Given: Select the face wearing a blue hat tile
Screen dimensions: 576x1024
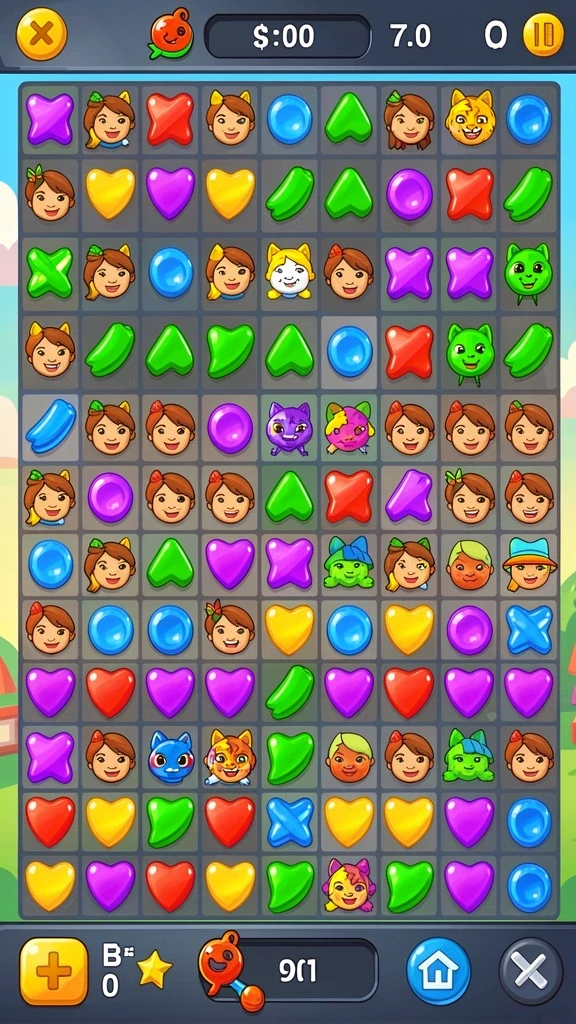Looking at the screenshot, I should click(x=529, y=564).
